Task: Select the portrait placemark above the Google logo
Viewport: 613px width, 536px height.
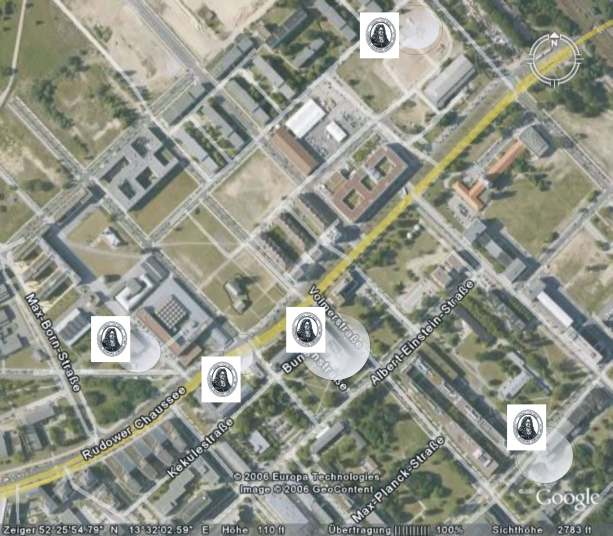Action: pos(526,427)
